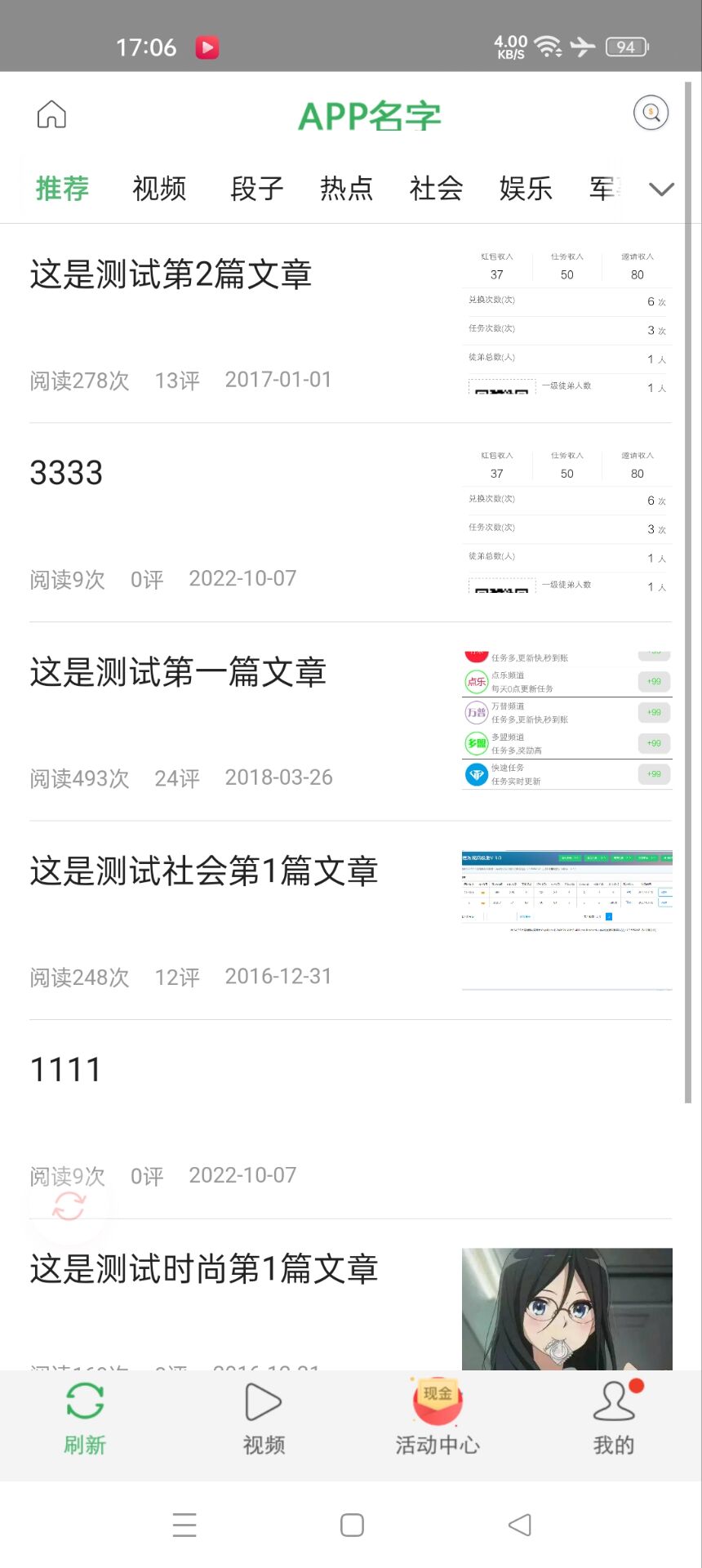Open 这是测试社会第1篇文章
The height and width of the screenshot is (1568, 702).
(x=204, y=871)
